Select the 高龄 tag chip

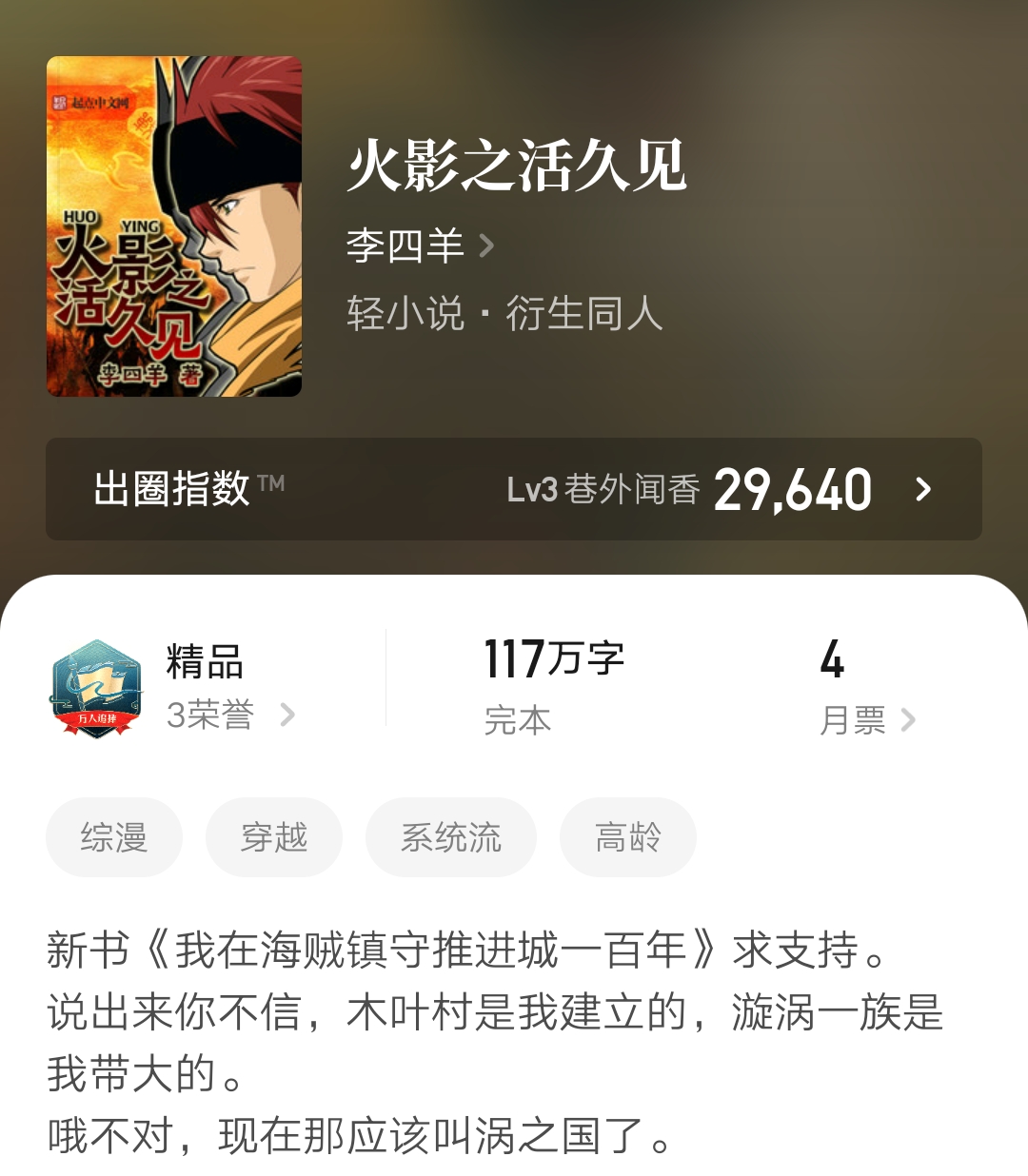[627, 837]
